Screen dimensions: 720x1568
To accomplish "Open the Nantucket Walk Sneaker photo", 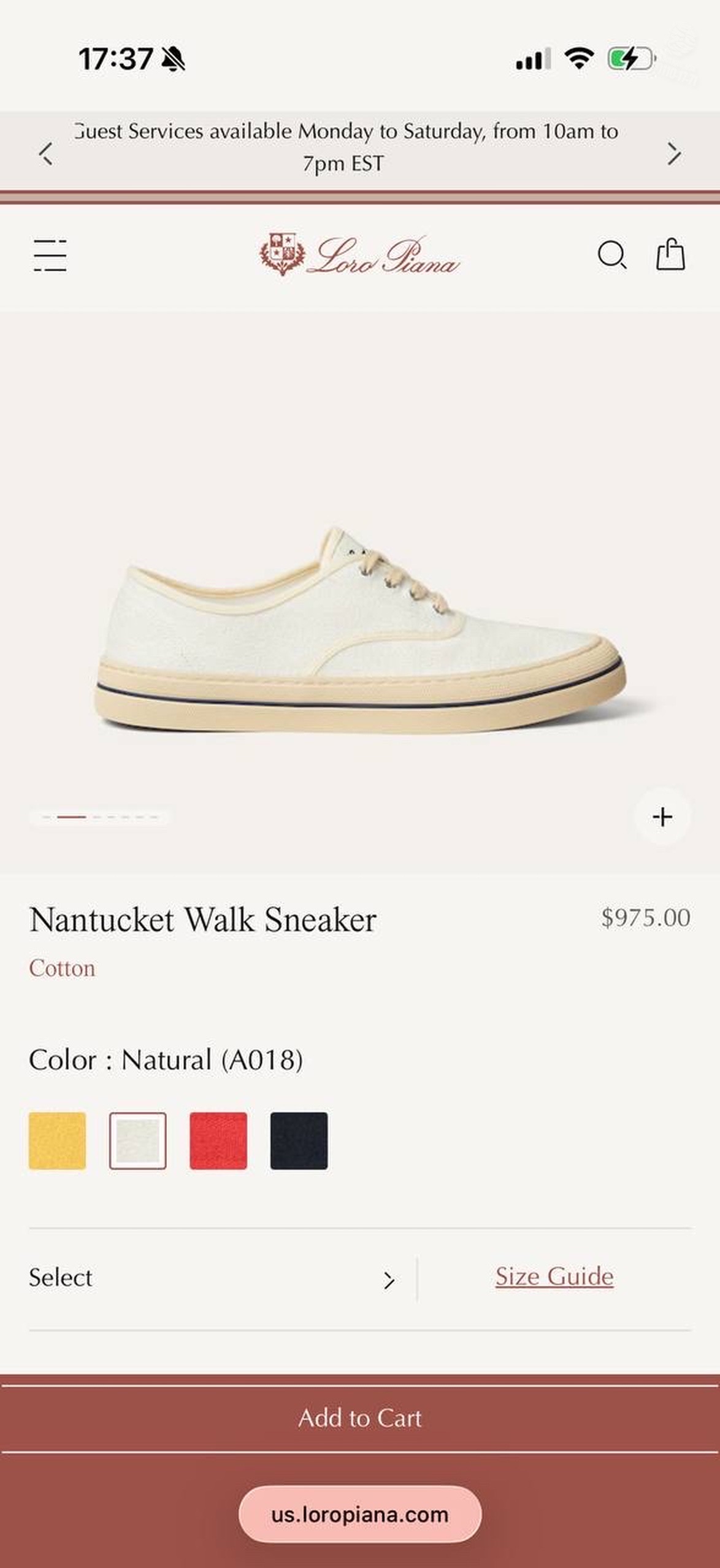I will click(x=360, y=629).
